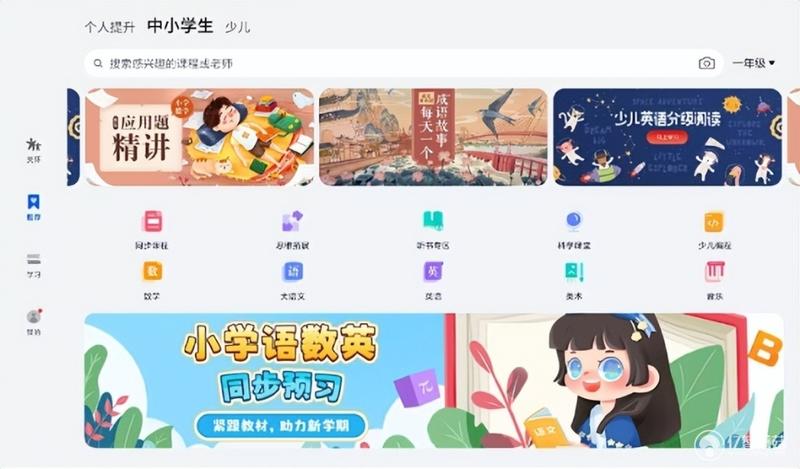Image resolution: width=800 pixels, height=469 pixels.
Task: Open the 成语故事每天一个 banner
Action: (433, 137)
